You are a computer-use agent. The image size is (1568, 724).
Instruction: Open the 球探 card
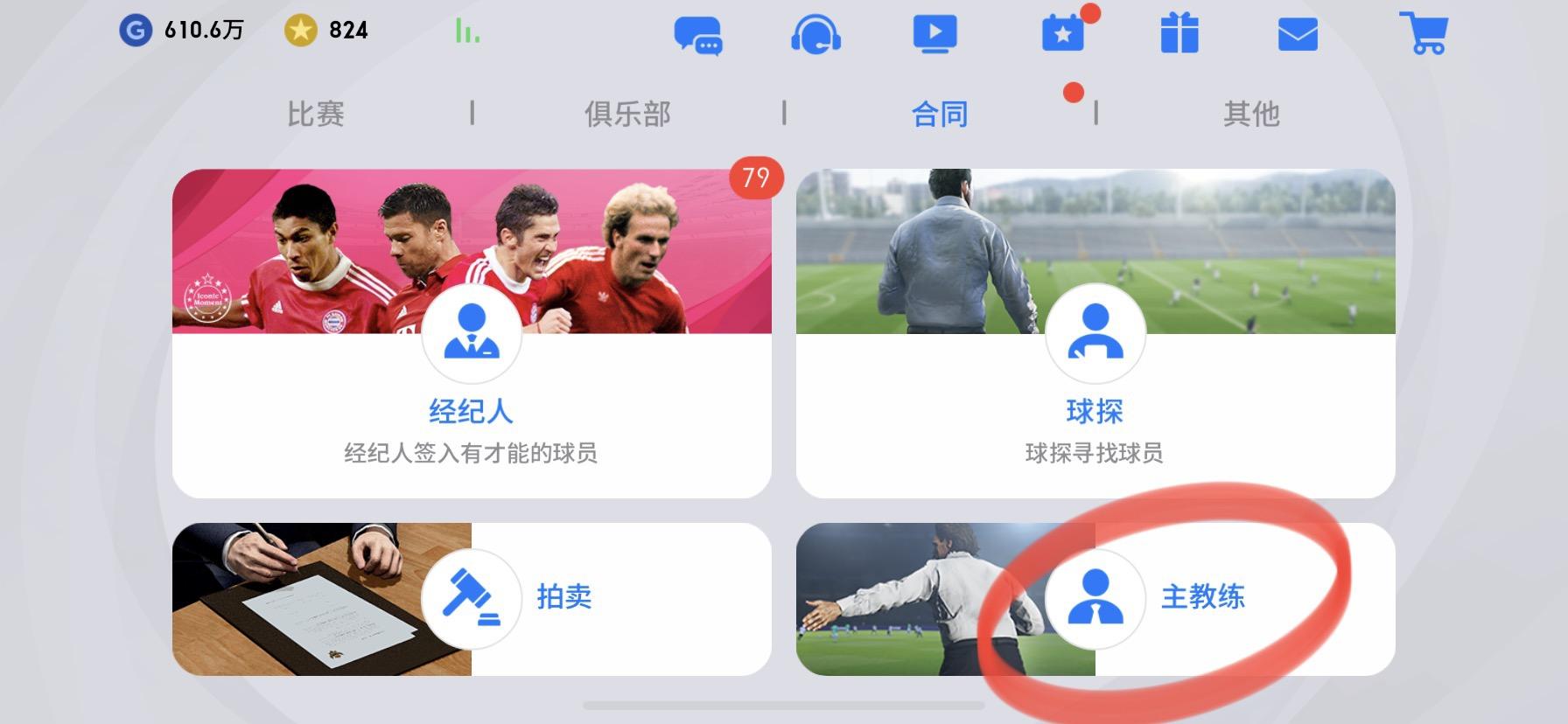(1095, 333)
